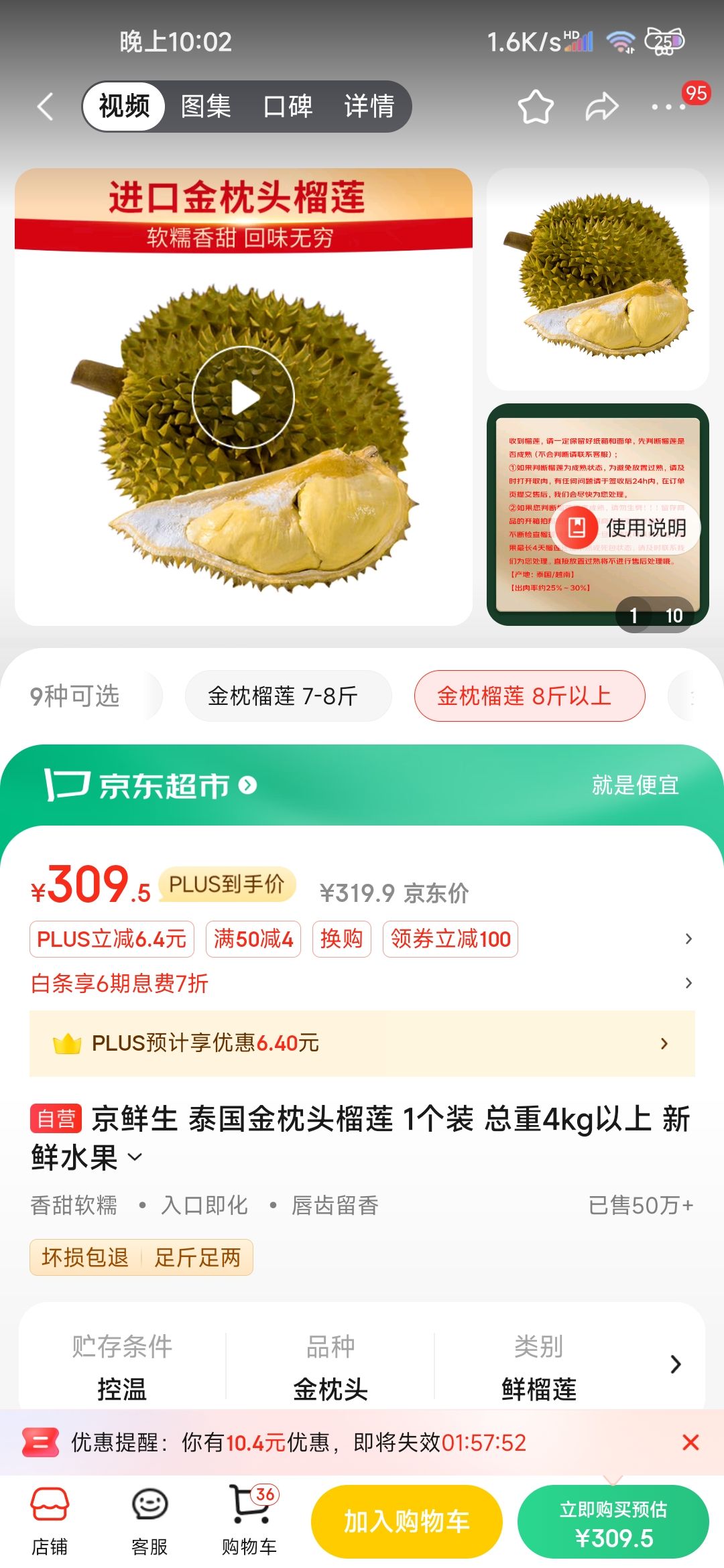Select 金枕榴莲 8斤以上 option
Image resolution: width=724 pixels, height=1568 pixels.
(x=530, y=696)
